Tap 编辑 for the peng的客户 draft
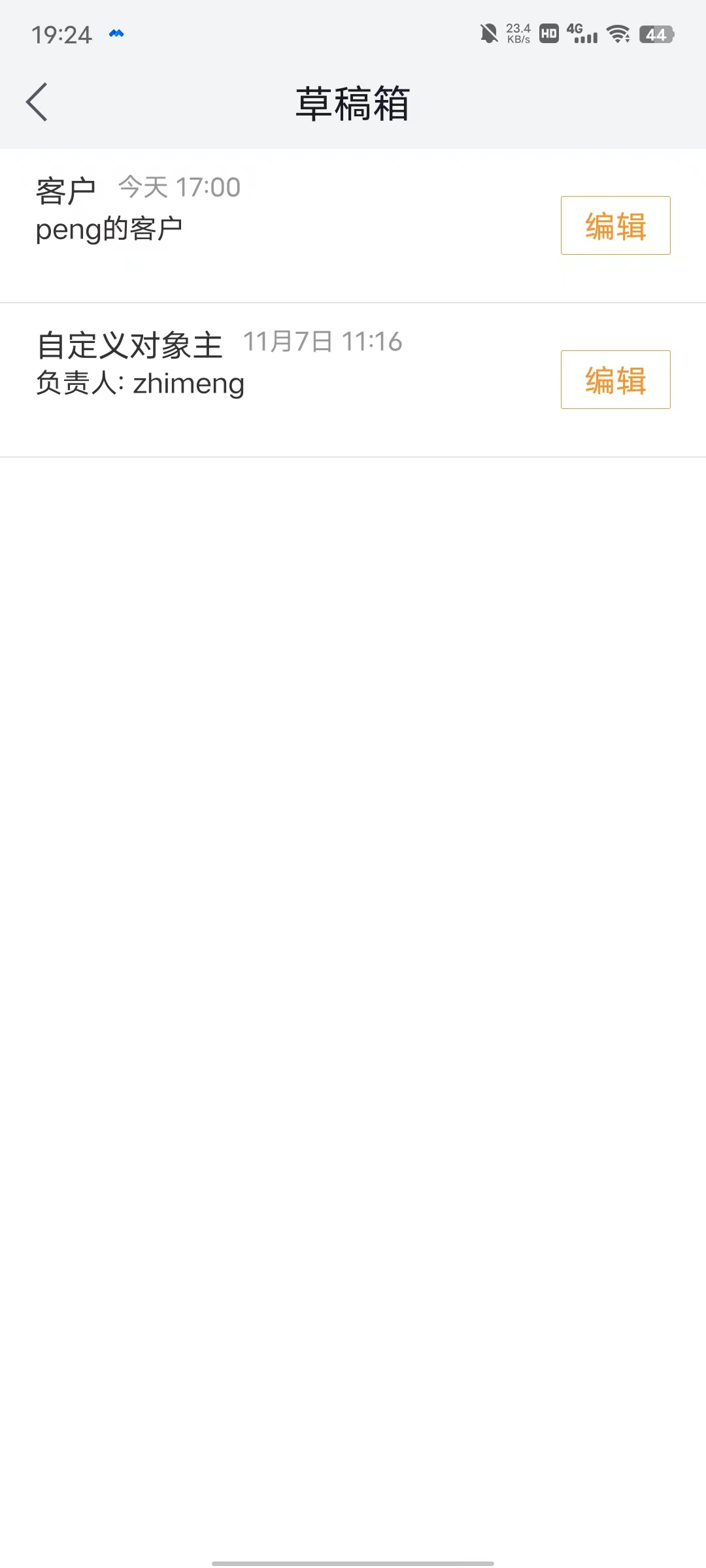Viewport: 706px width, 1568px height. point(615,225)
